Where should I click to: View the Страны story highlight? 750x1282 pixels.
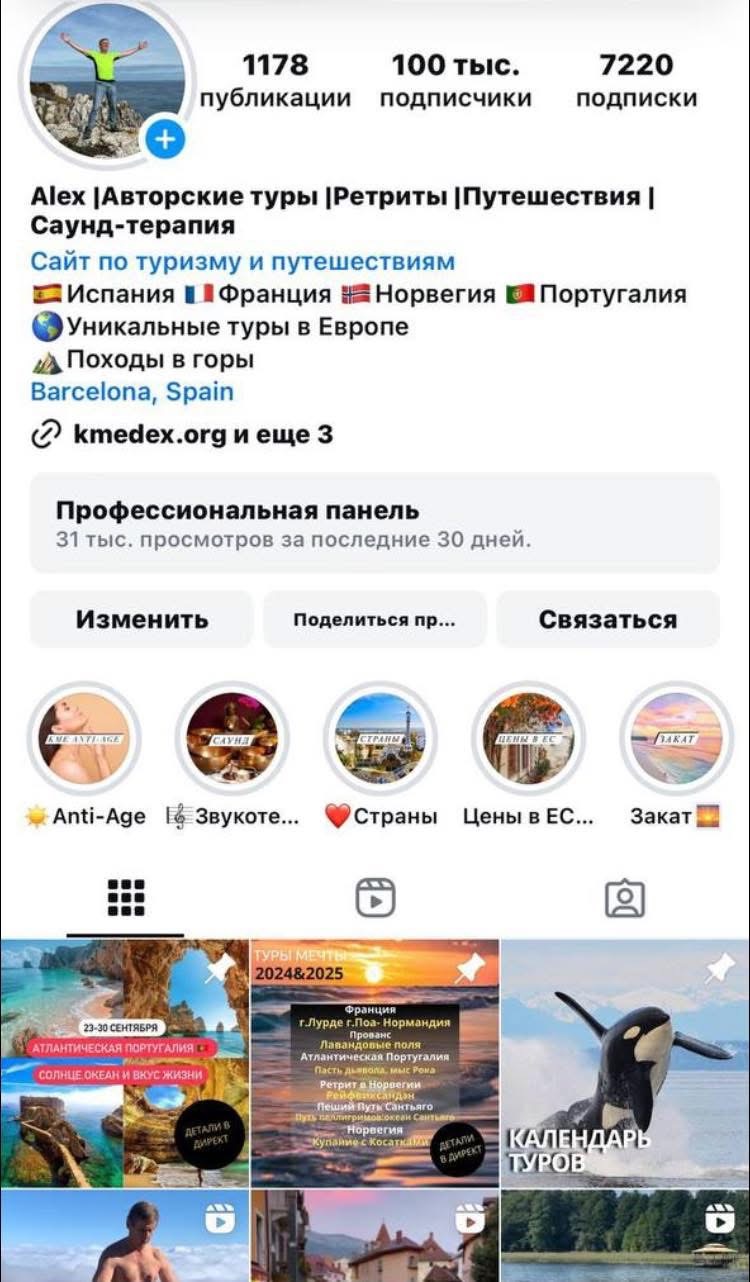pos(380,739)
